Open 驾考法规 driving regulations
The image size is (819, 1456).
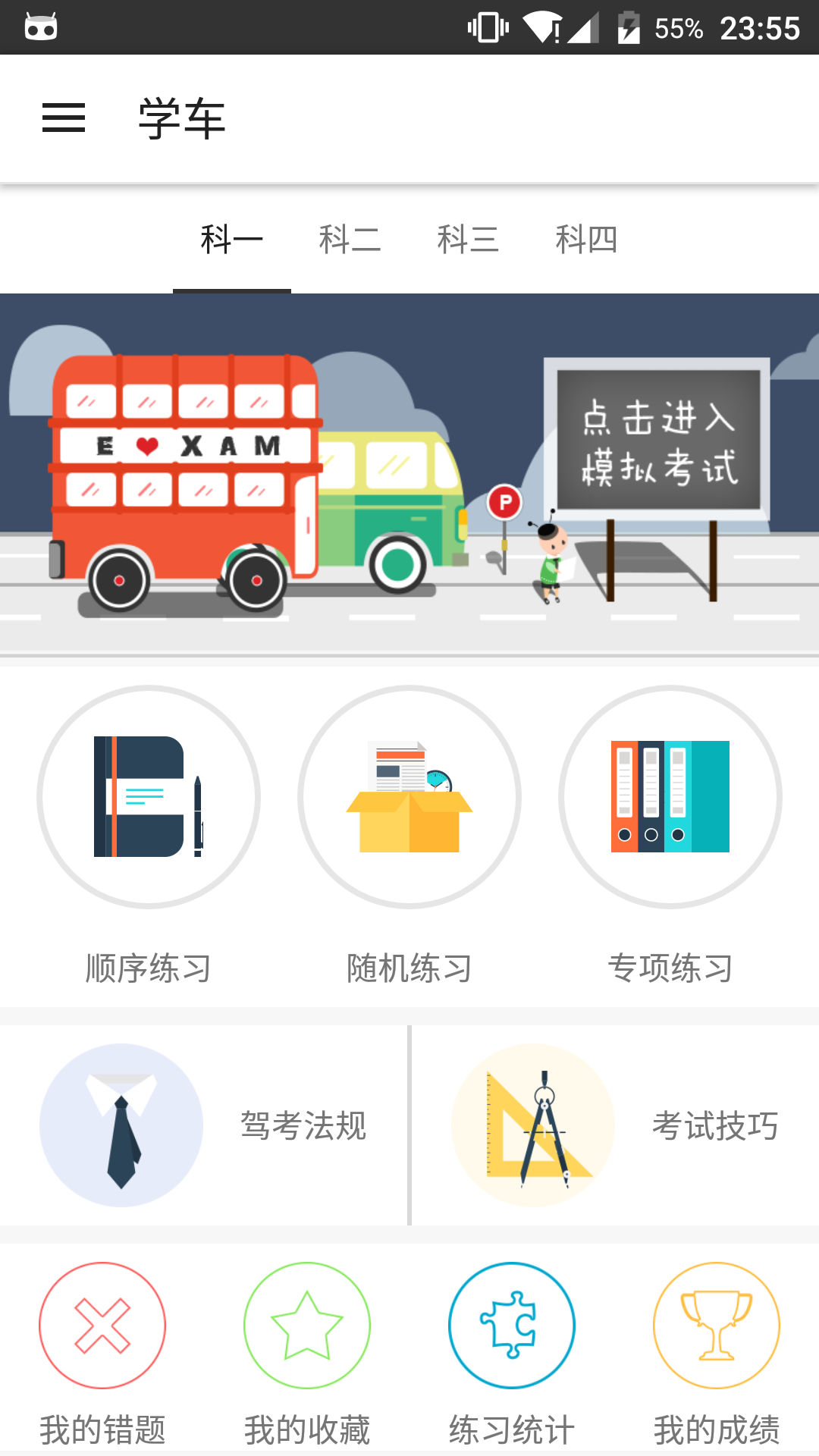203,1125
